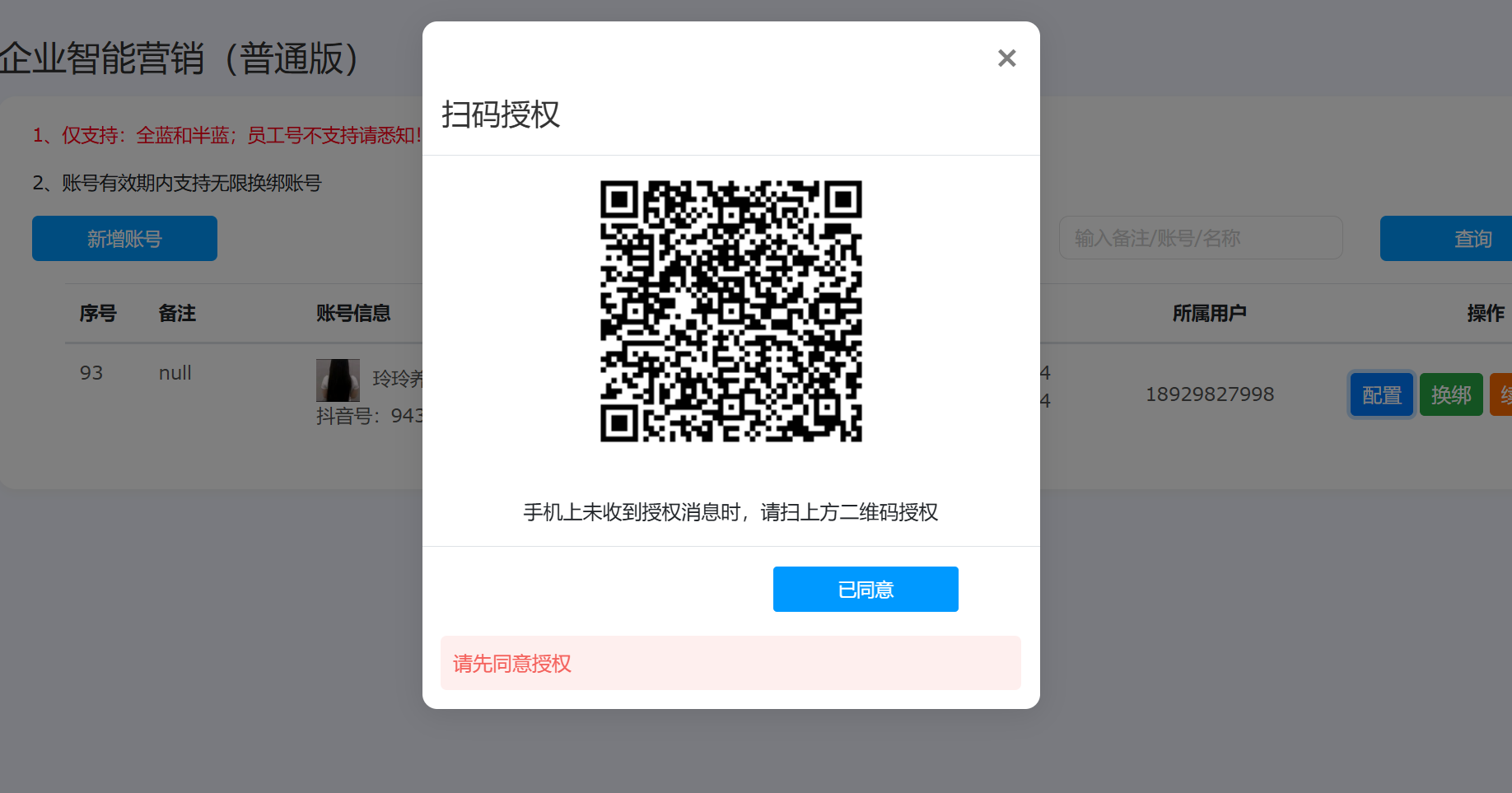The image size is (1512, 793).
Task: Tap the 查询 button
Action: [1458, 239]
